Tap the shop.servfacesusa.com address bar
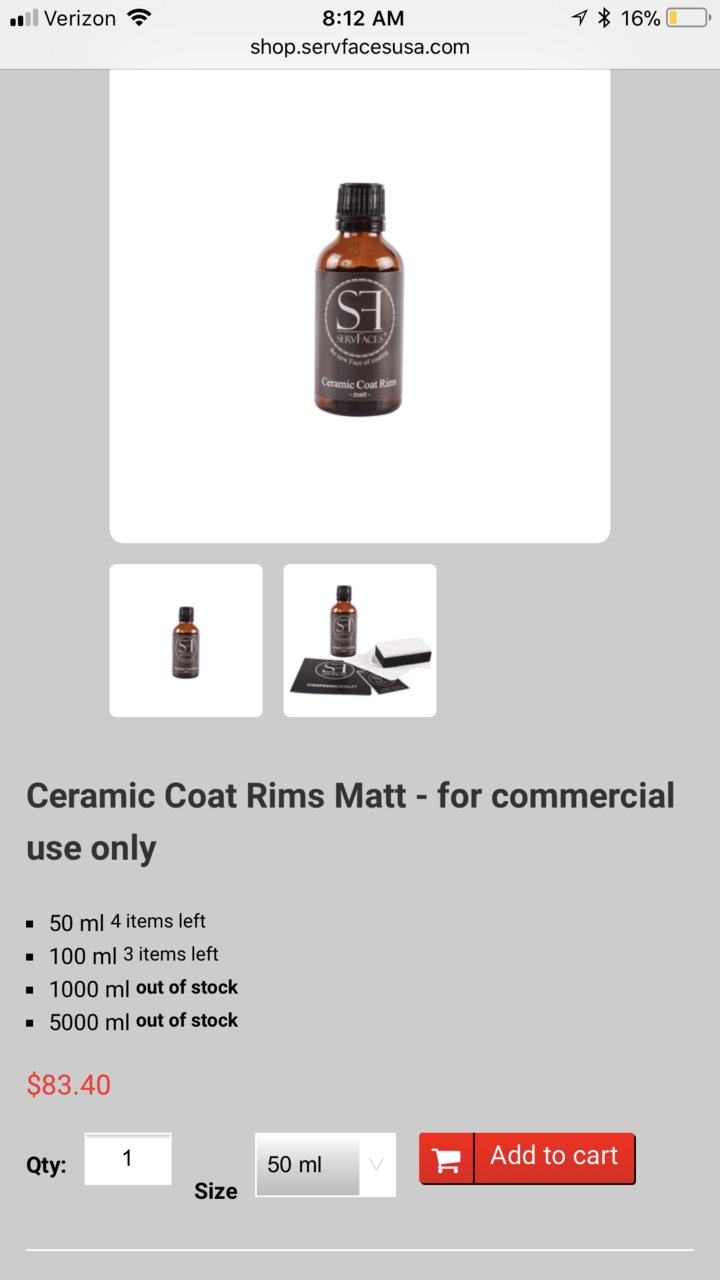This screenshot has height=1280, width=720. [x=360, y=47]
